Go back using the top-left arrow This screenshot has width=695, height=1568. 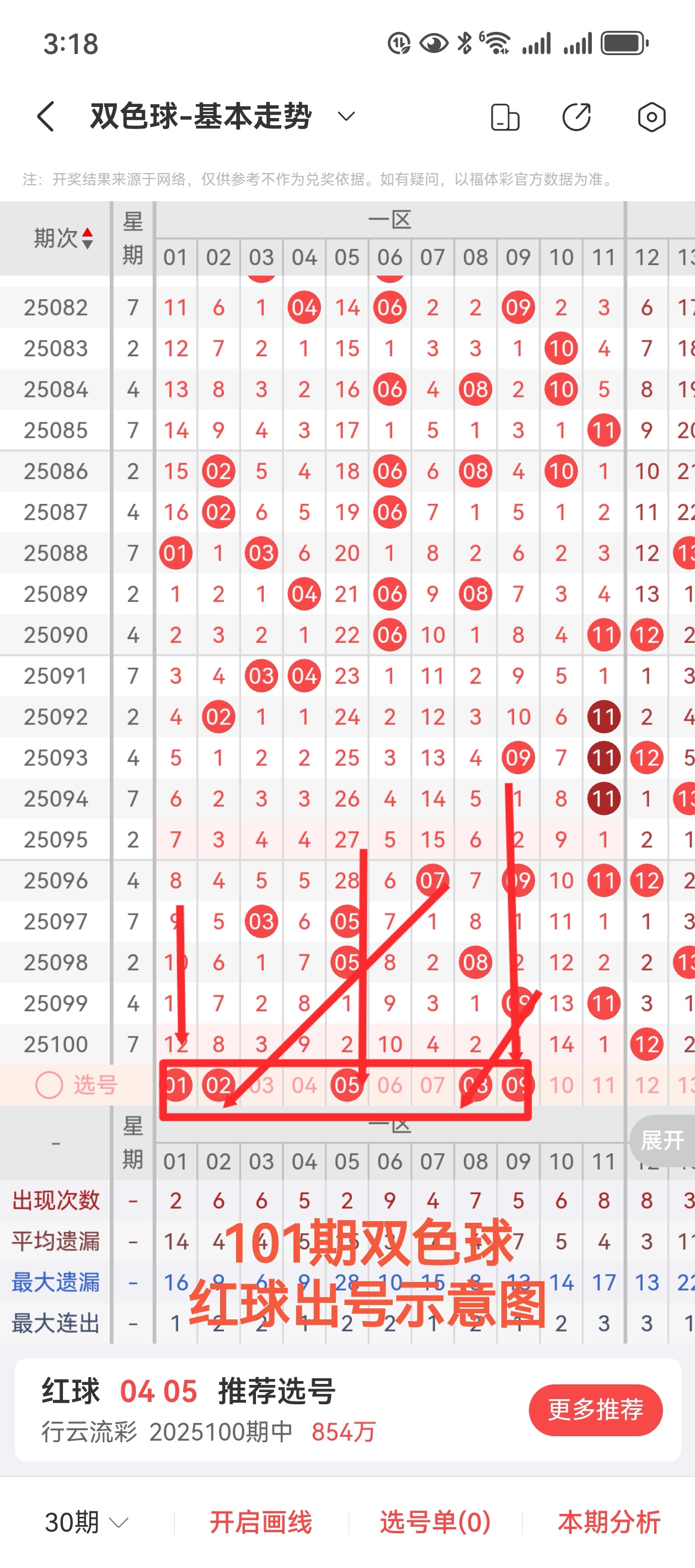pyautogui.click(x=46, y=116)
